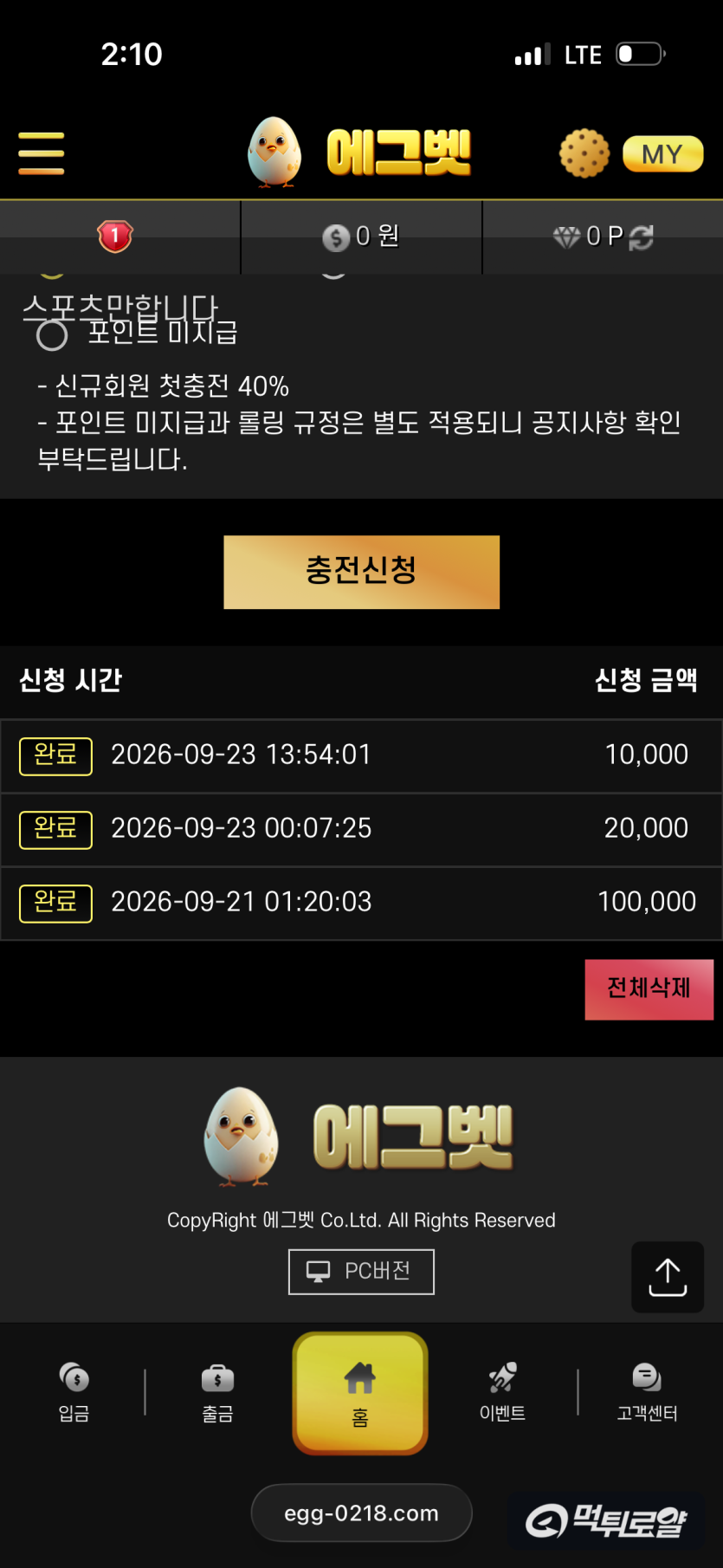The image size is (723, 1568).
Task: Tap the egg-0218.com address bar
Action: (361, 1513)
